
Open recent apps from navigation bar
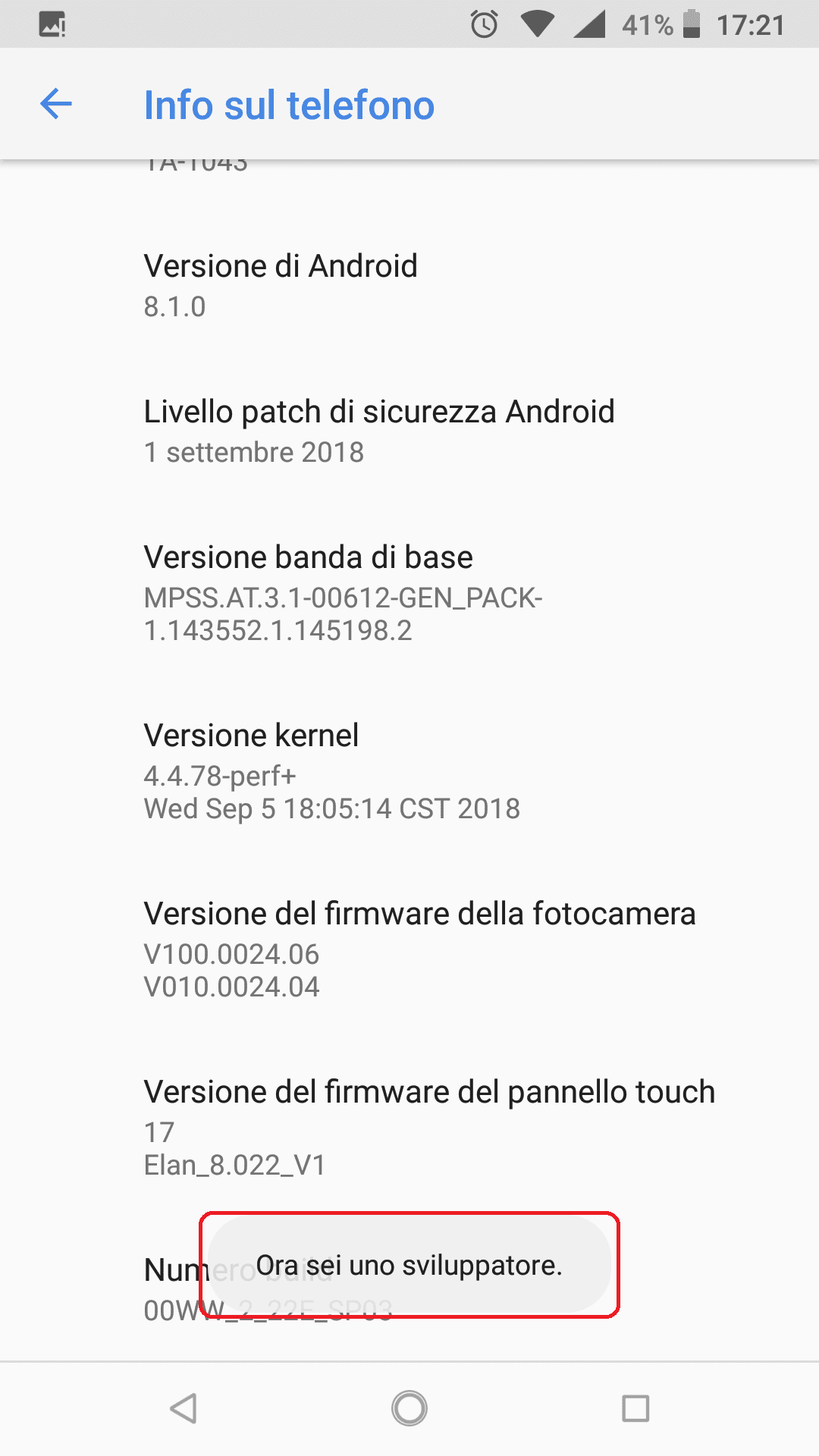point(635,1408)
